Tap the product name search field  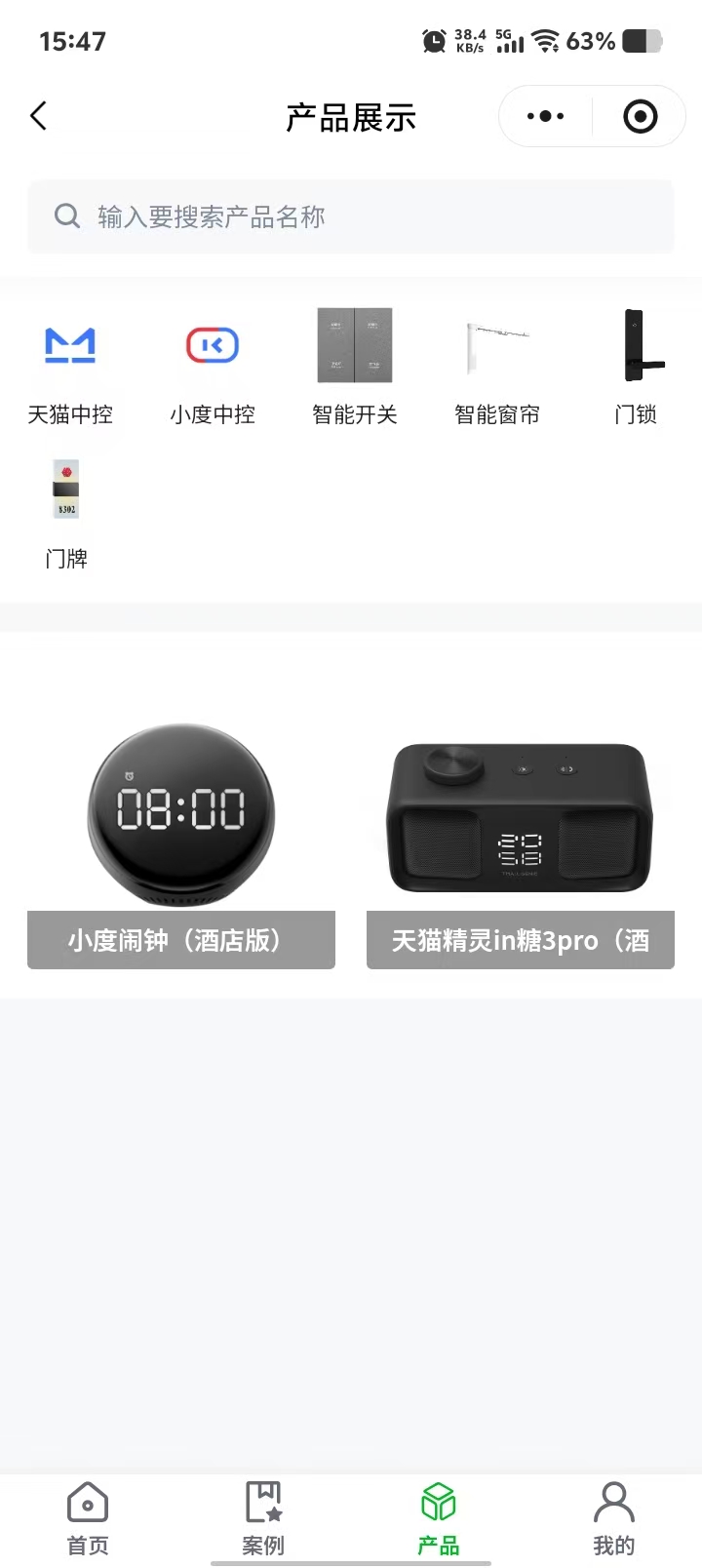tap(351, 216)
